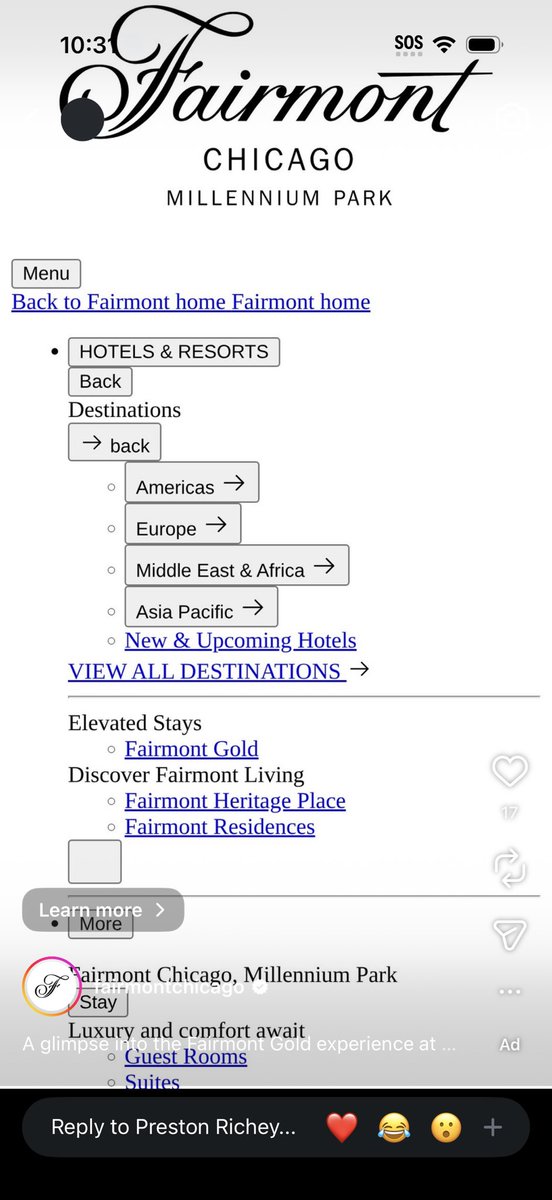
Task: React with the laughing emoji
Action: [x=394, y=1128]
